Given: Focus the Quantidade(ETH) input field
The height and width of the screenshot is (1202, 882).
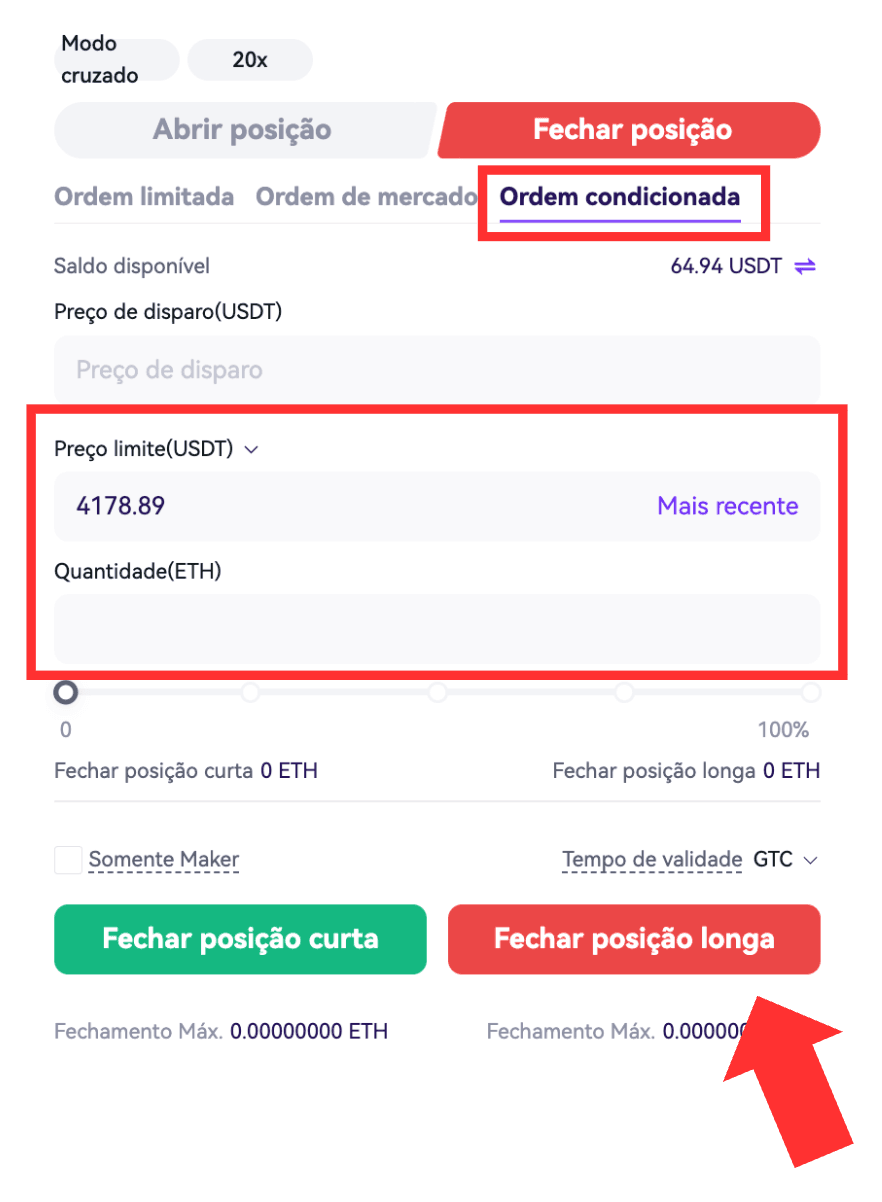Looking at the screenshot, I should (436, 628).
